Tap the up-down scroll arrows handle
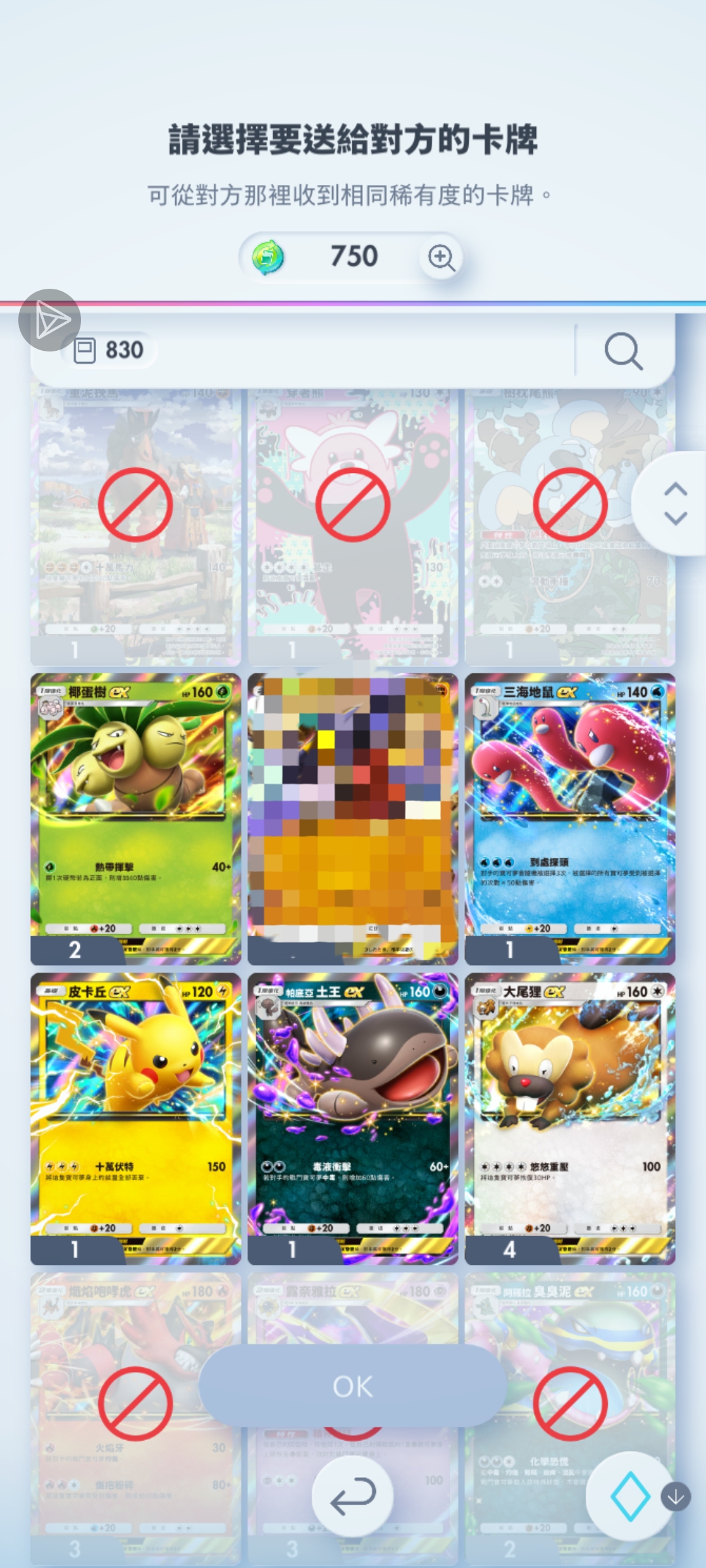 [x=675, y=504]
